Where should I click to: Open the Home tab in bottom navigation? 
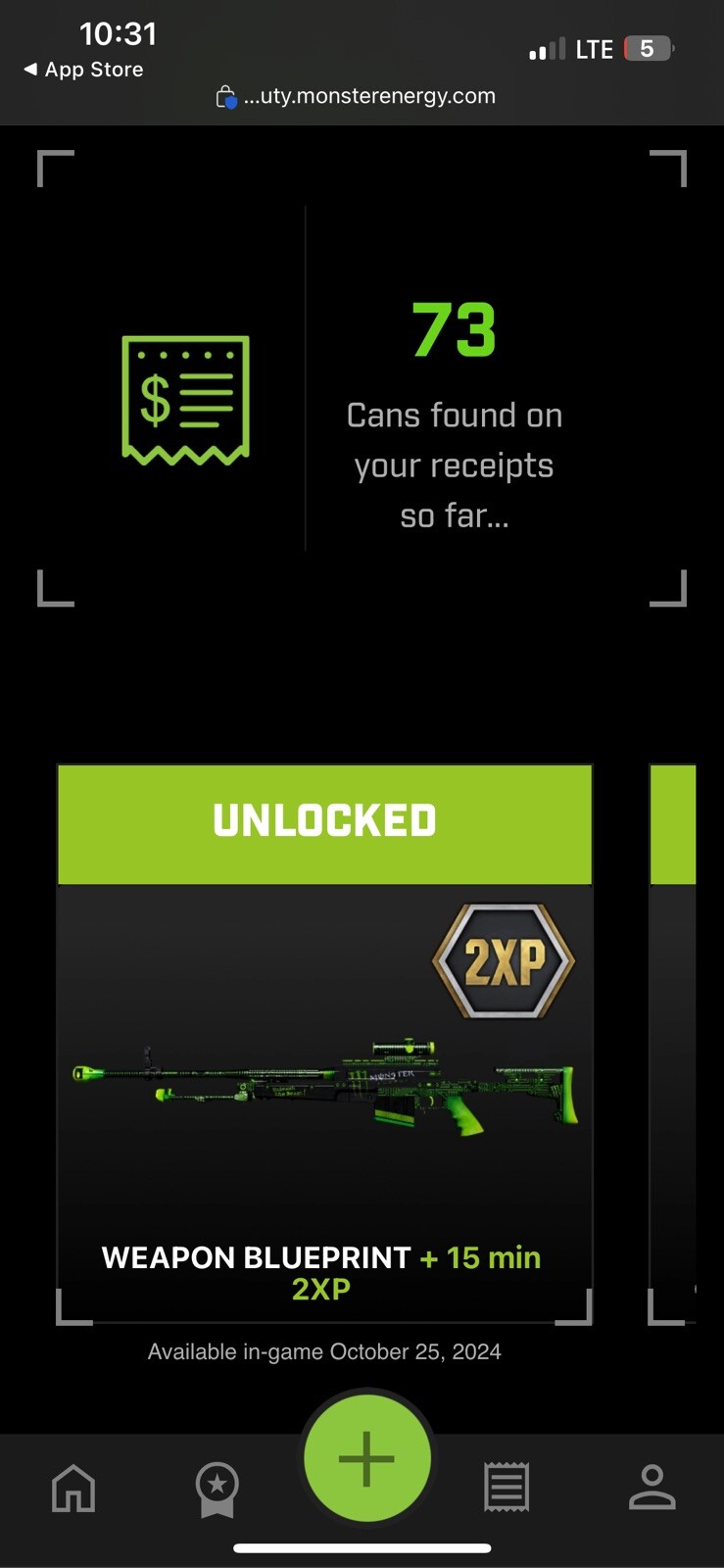tap(72, 1488)
